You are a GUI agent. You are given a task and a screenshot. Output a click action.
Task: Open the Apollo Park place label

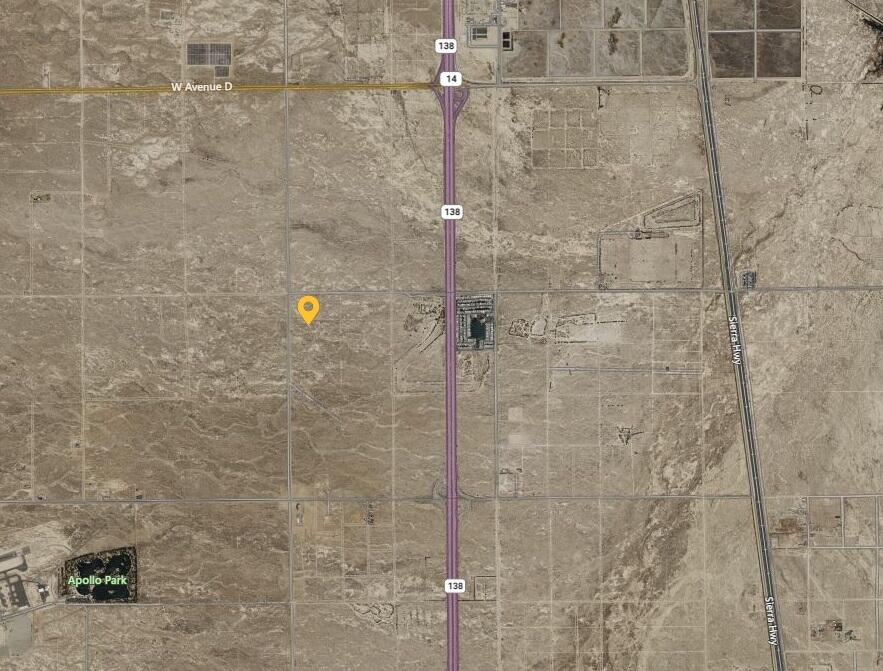(x=98, y=580)
